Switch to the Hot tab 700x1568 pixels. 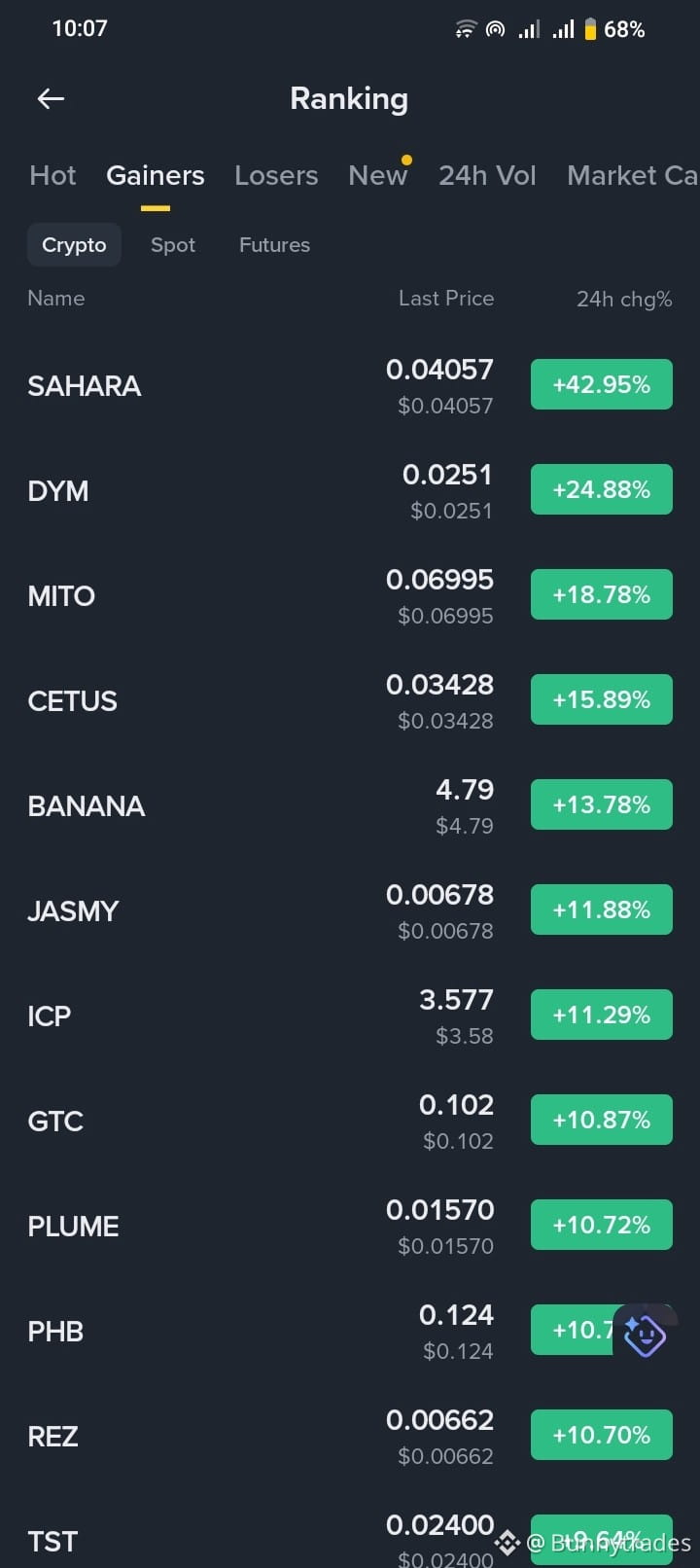coord(52,175)
